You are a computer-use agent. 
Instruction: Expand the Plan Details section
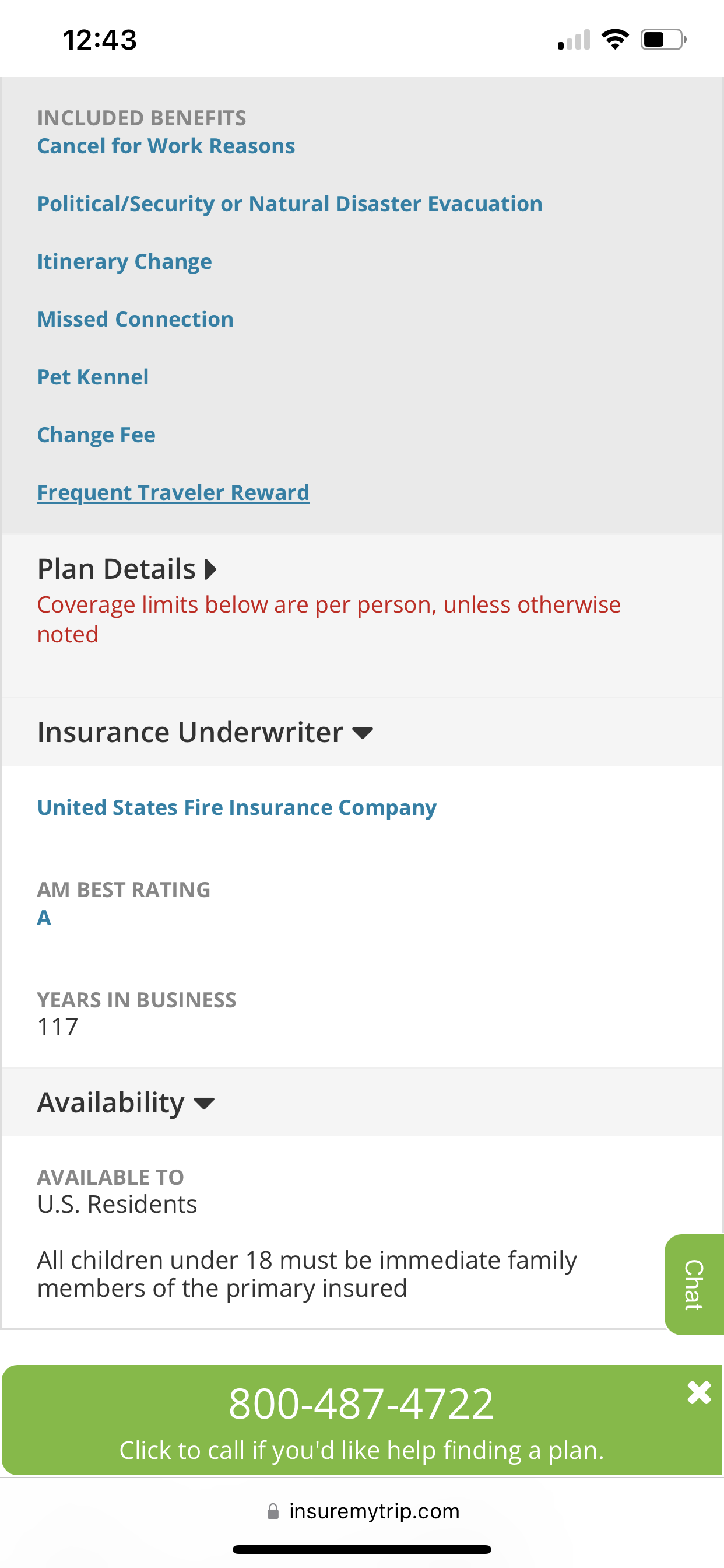point(127,569)
